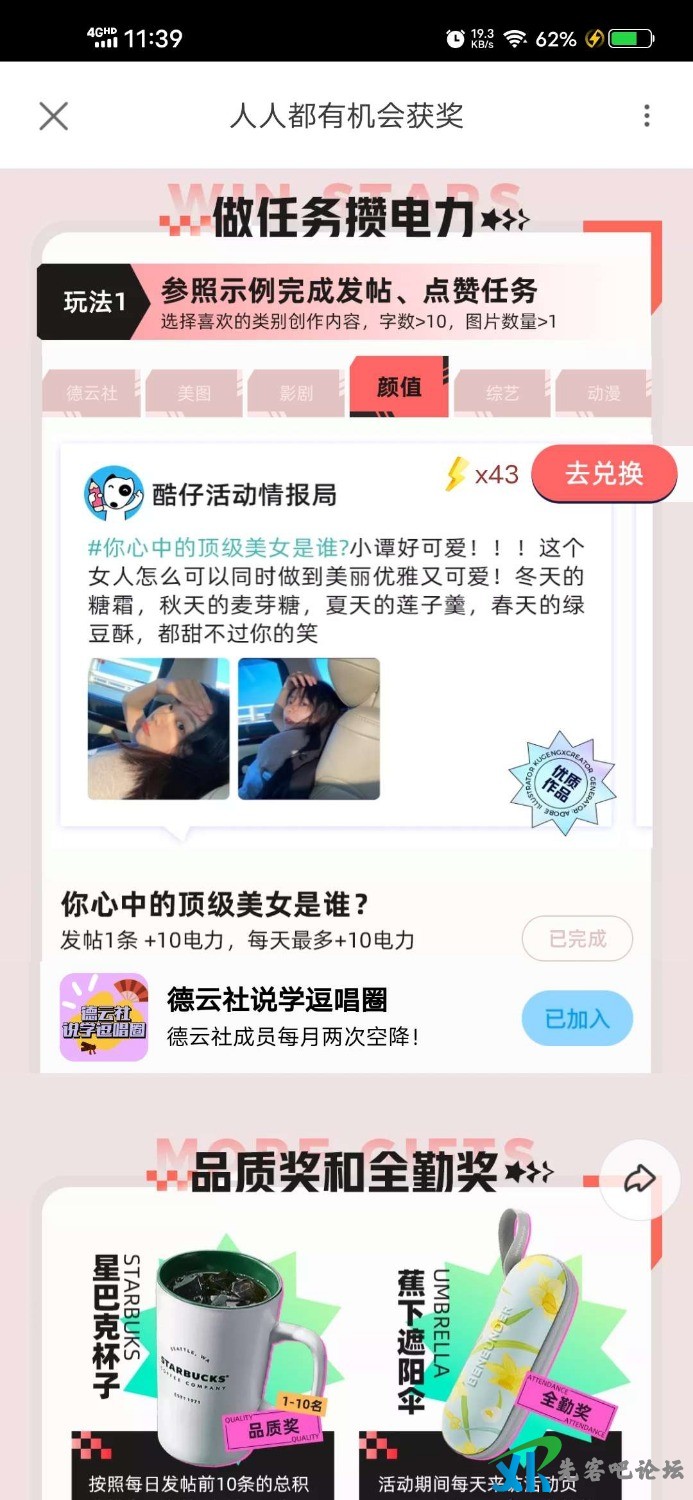693x1500 pixels.
Task: Tap 去兑换 to redeem power
Action: pyautogui.click(x=604, y=474)
